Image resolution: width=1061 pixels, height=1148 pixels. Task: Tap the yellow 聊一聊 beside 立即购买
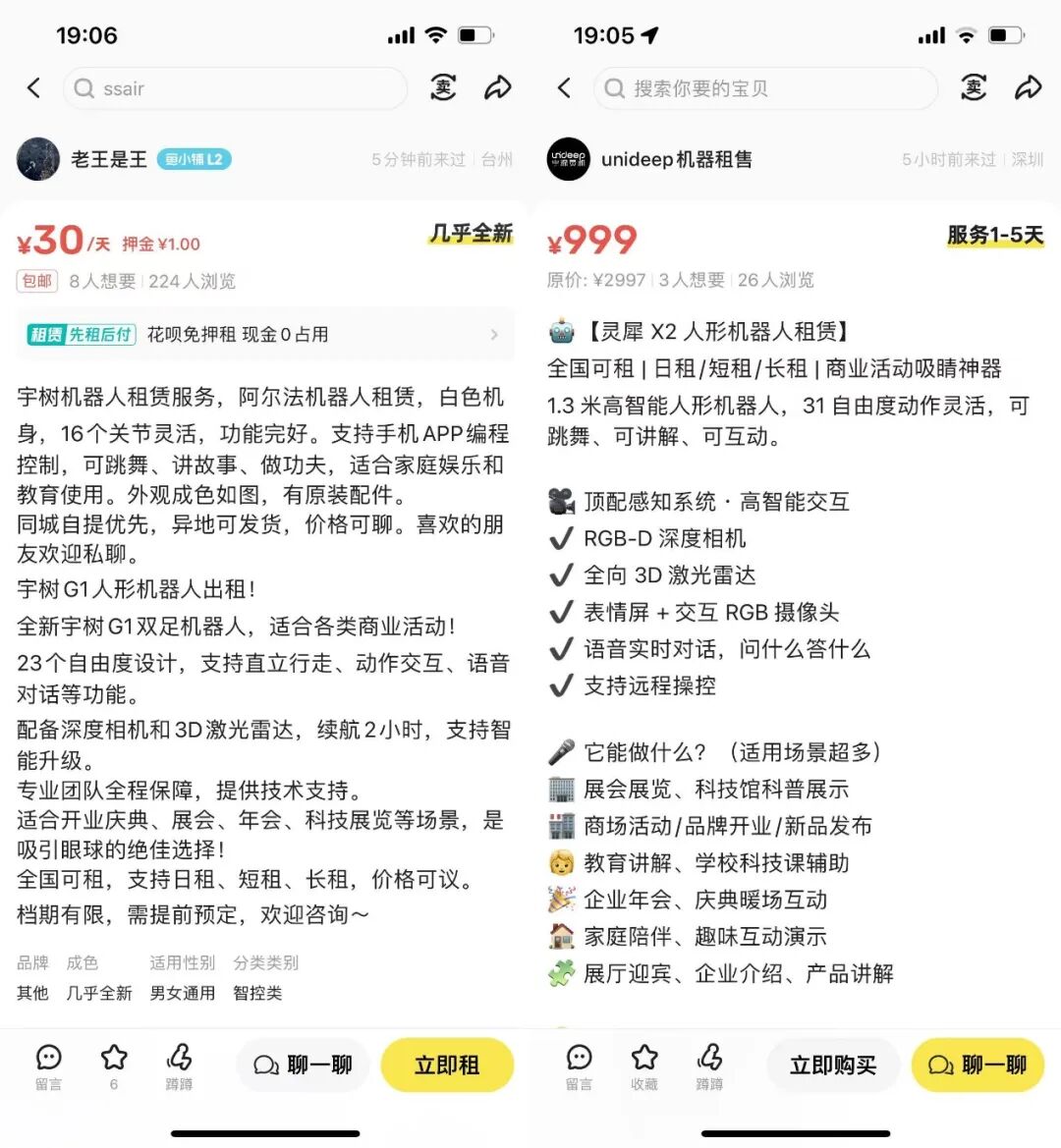pos(977,1065)
